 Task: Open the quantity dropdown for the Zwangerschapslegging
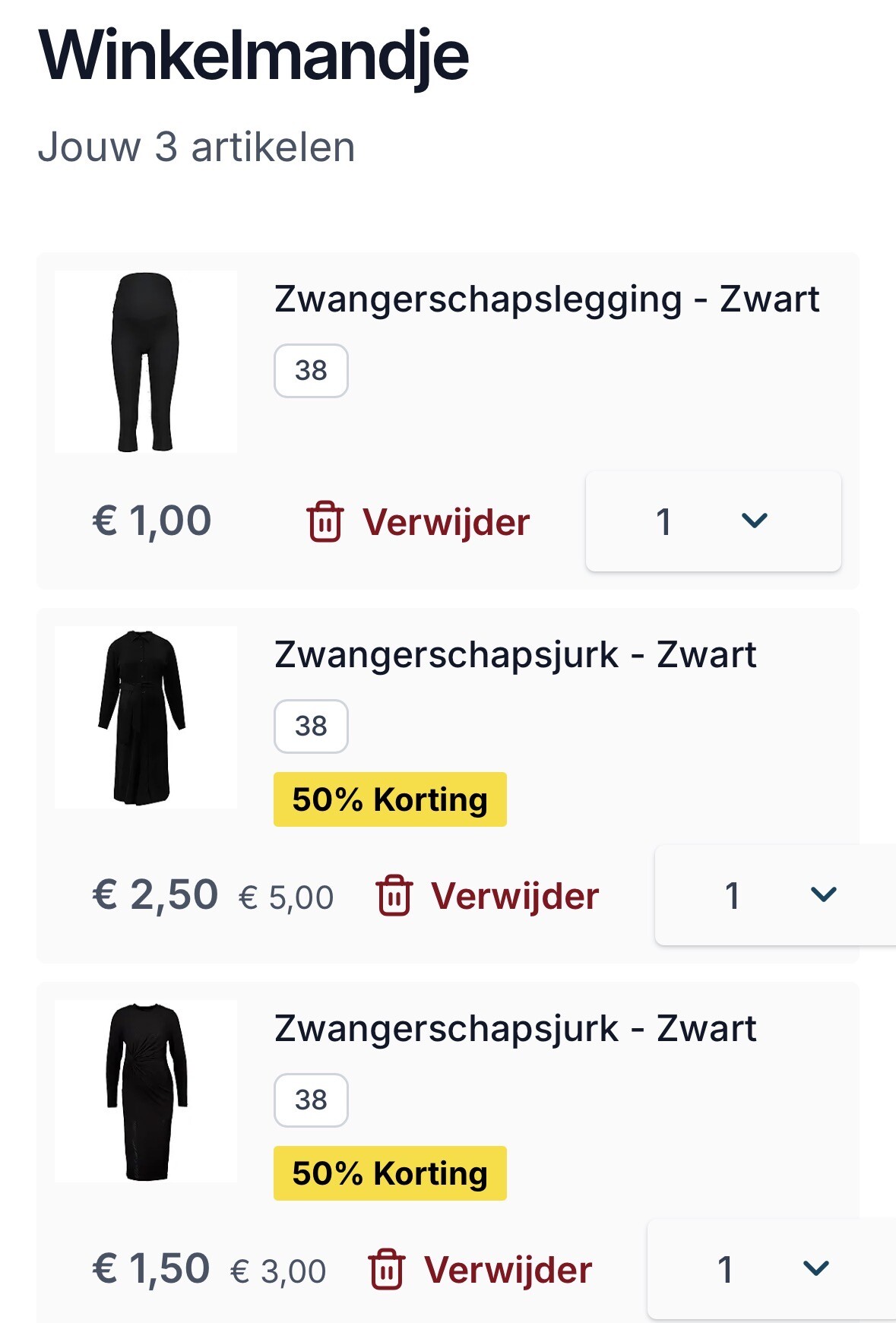point(712,521)
